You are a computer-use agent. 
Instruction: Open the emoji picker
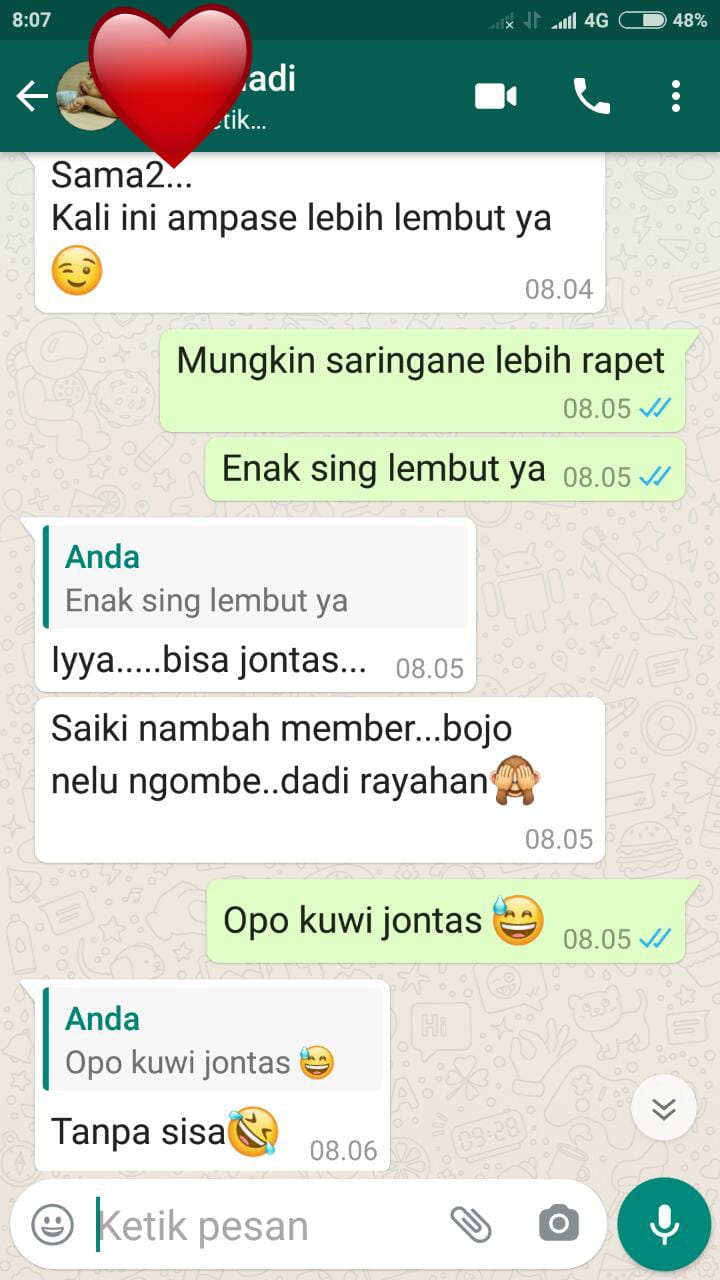(52, 1224)
